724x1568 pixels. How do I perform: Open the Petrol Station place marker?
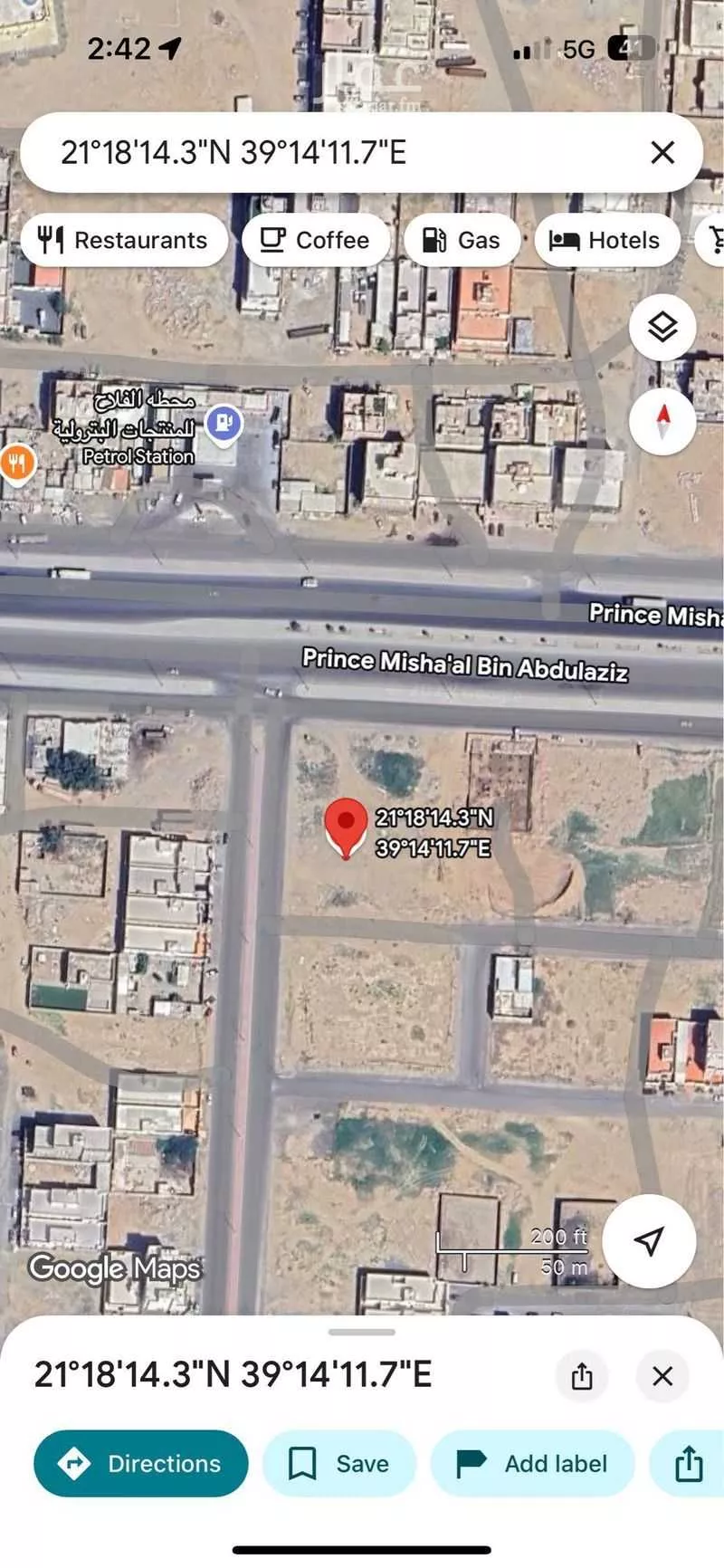223,424
